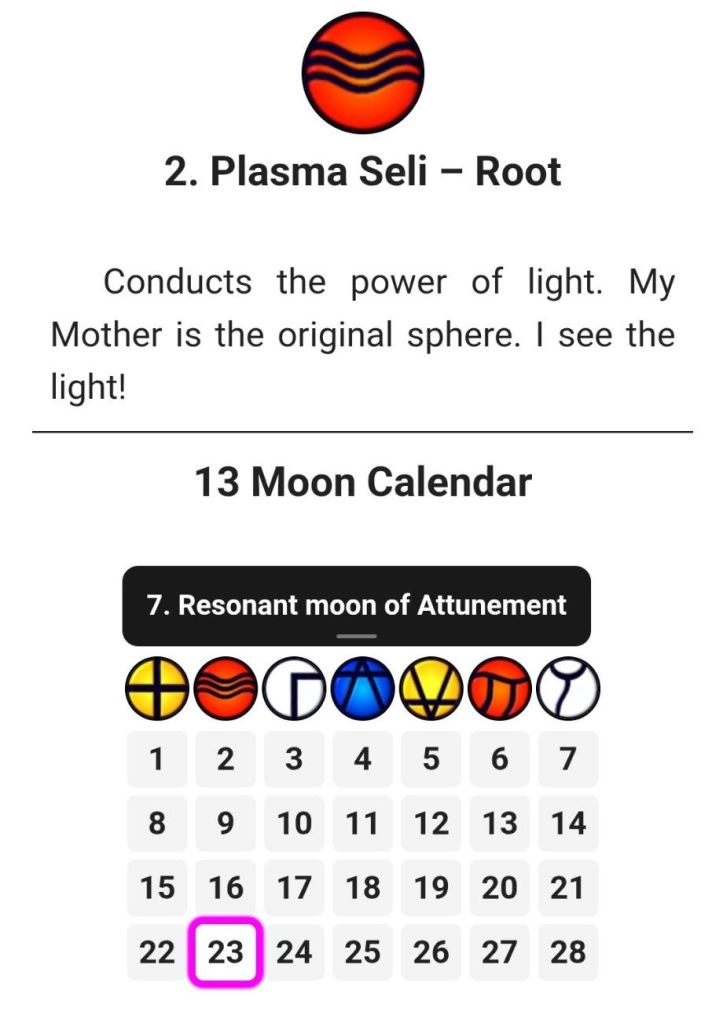Open day 6 in the calendar
This screenshot has height=1023, width=723.
click(499, 759)
